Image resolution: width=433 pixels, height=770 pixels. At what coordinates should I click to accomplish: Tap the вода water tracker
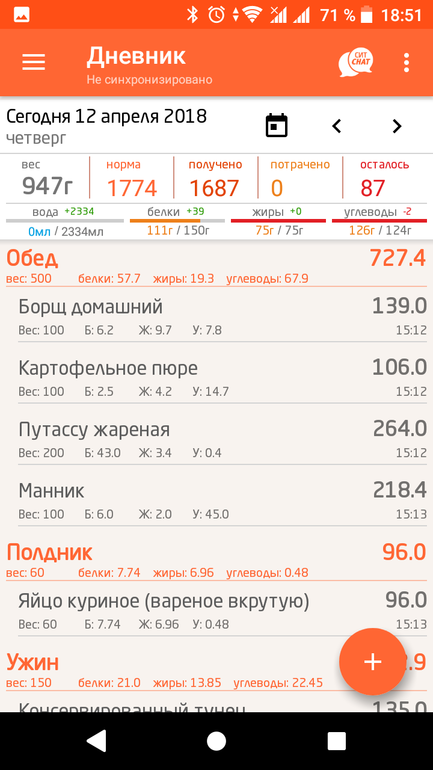pyautogui.click(x=64, y=221)
